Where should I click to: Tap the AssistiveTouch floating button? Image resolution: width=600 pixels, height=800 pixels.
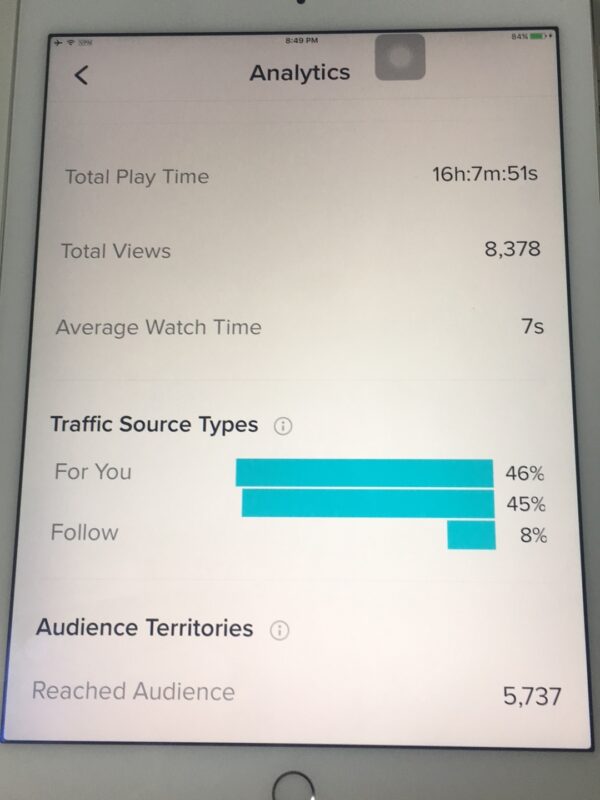[x=399, y=58]
